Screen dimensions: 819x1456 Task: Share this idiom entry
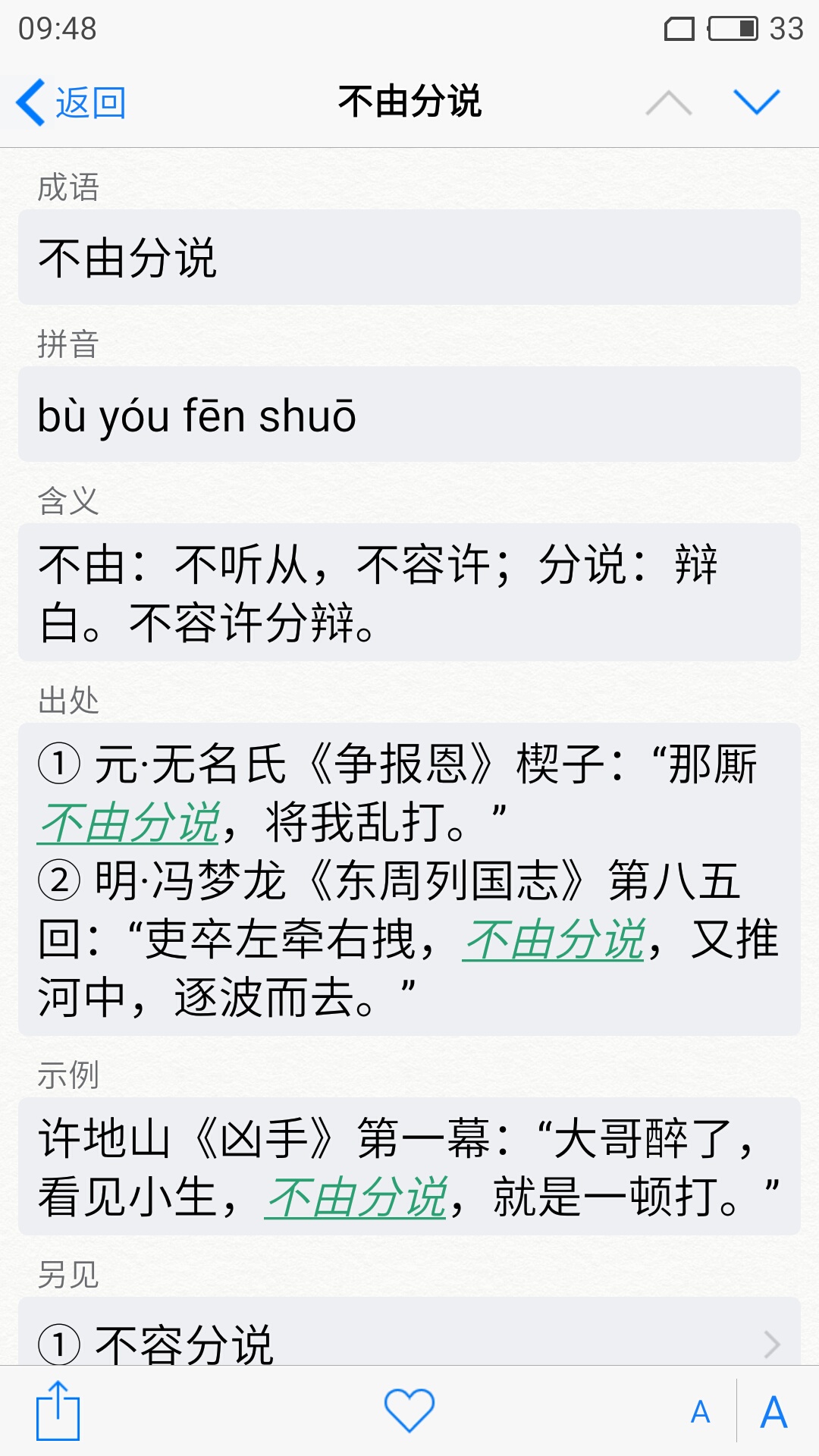58,1411
